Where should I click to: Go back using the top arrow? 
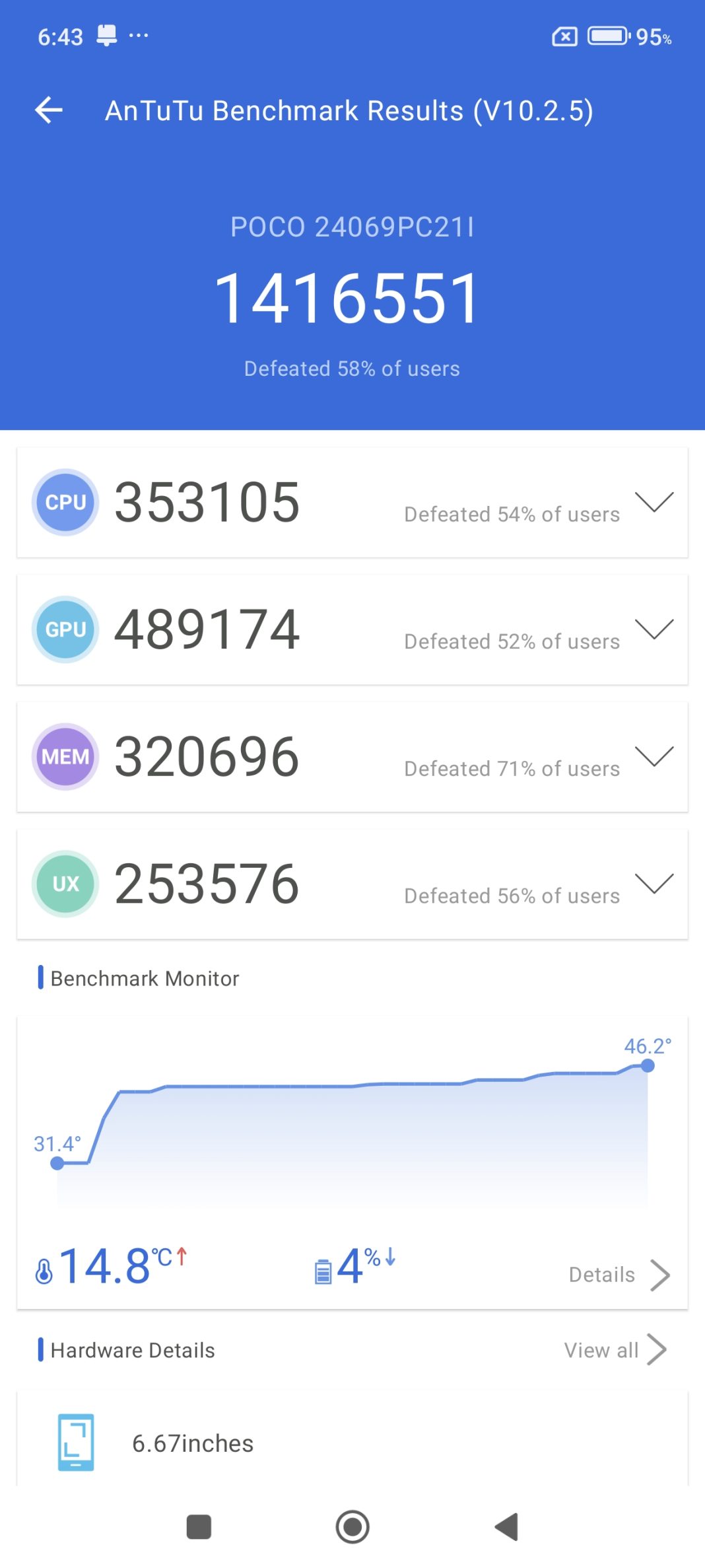coord(49,110)
